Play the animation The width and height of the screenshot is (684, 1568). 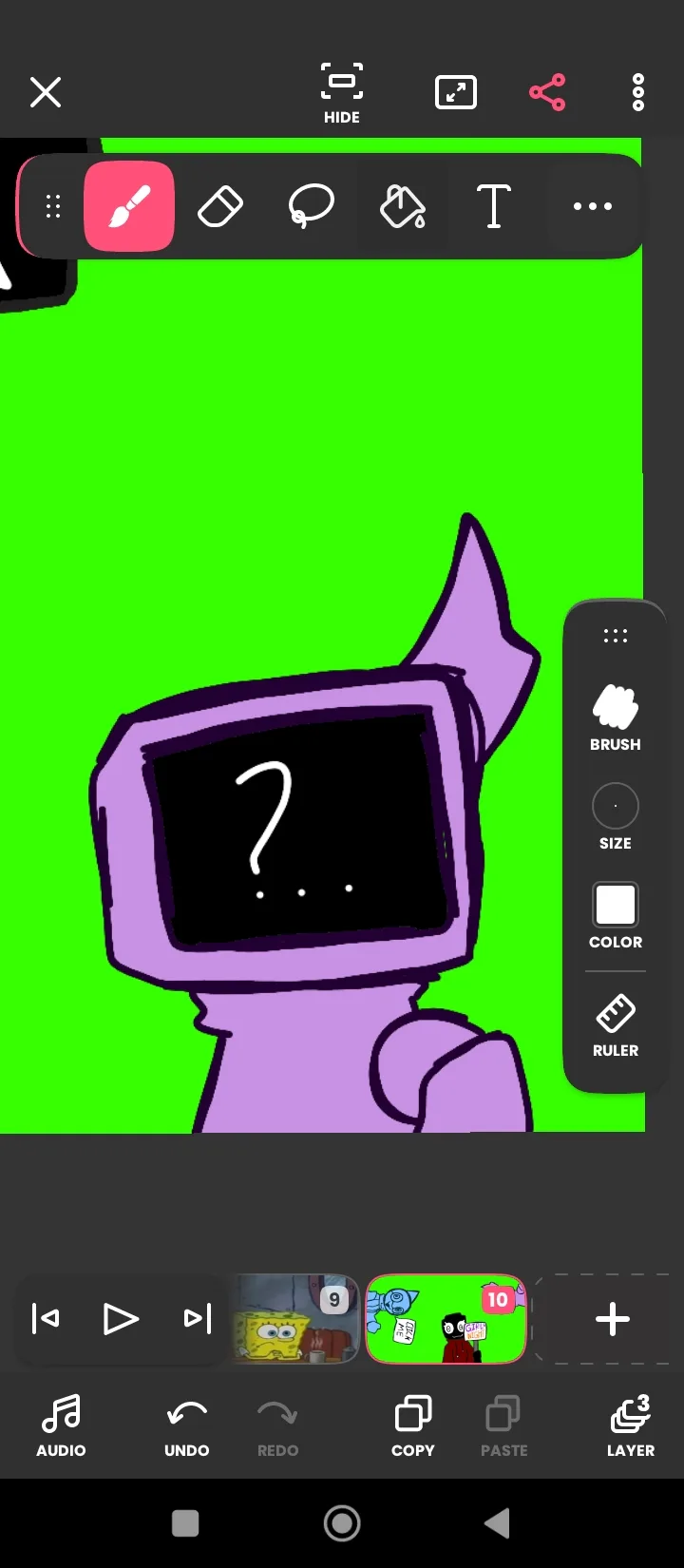[x=121, y=1319]
